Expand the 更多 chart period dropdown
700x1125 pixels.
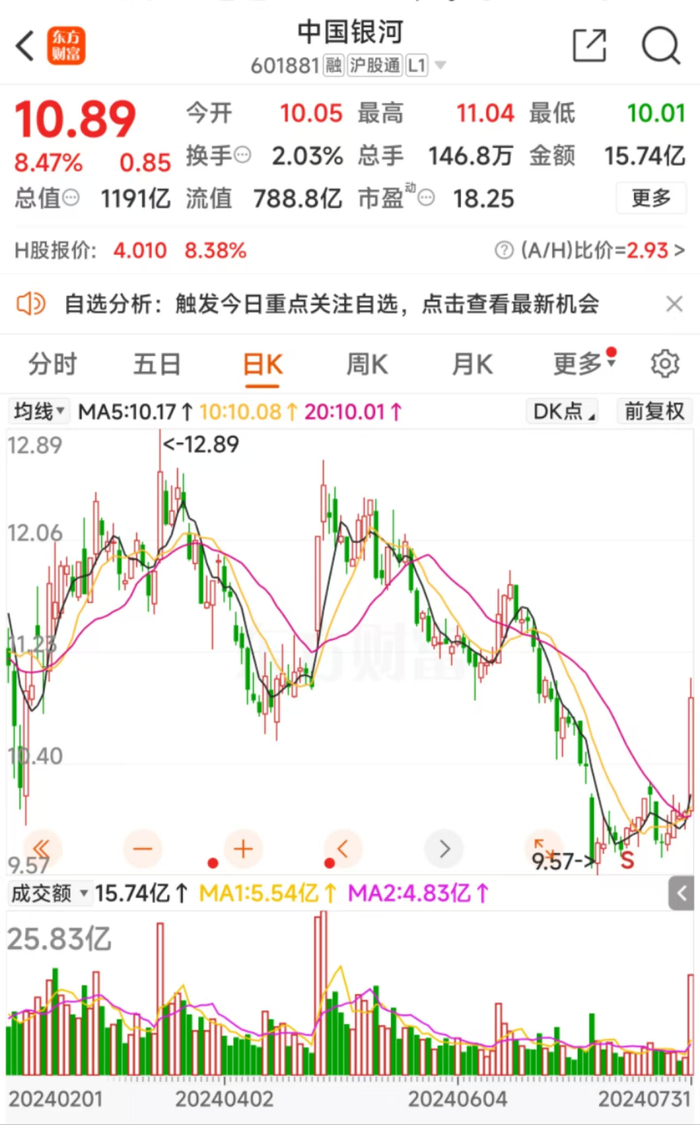point(583,364)
